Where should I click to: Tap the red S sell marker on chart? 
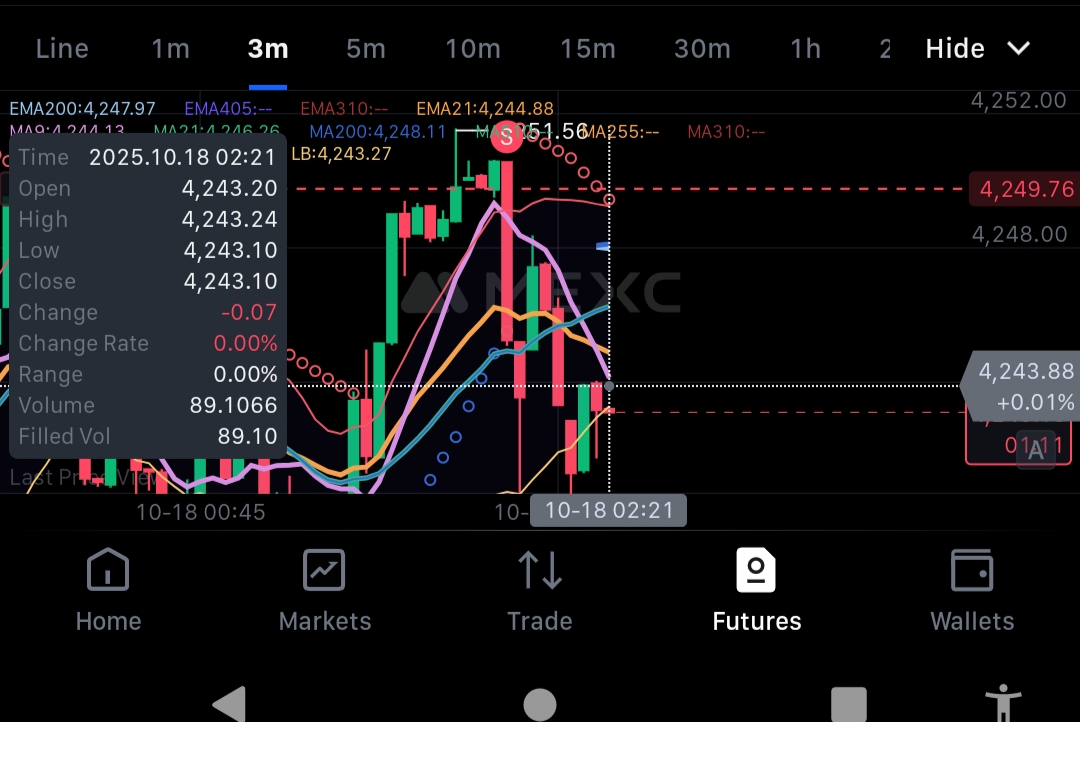[x=507, y=137]
